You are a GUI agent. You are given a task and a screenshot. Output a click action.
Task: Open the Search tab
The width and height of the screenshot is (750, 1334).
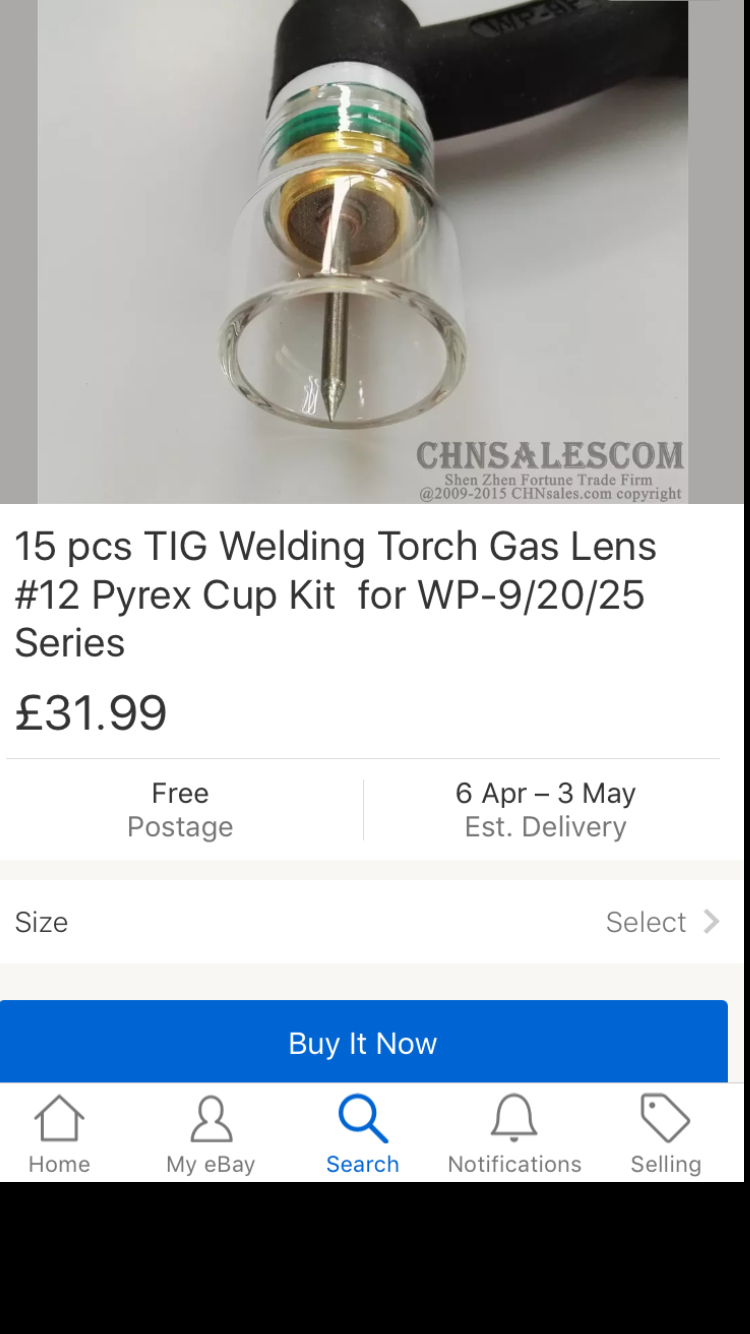(362, 1135)
